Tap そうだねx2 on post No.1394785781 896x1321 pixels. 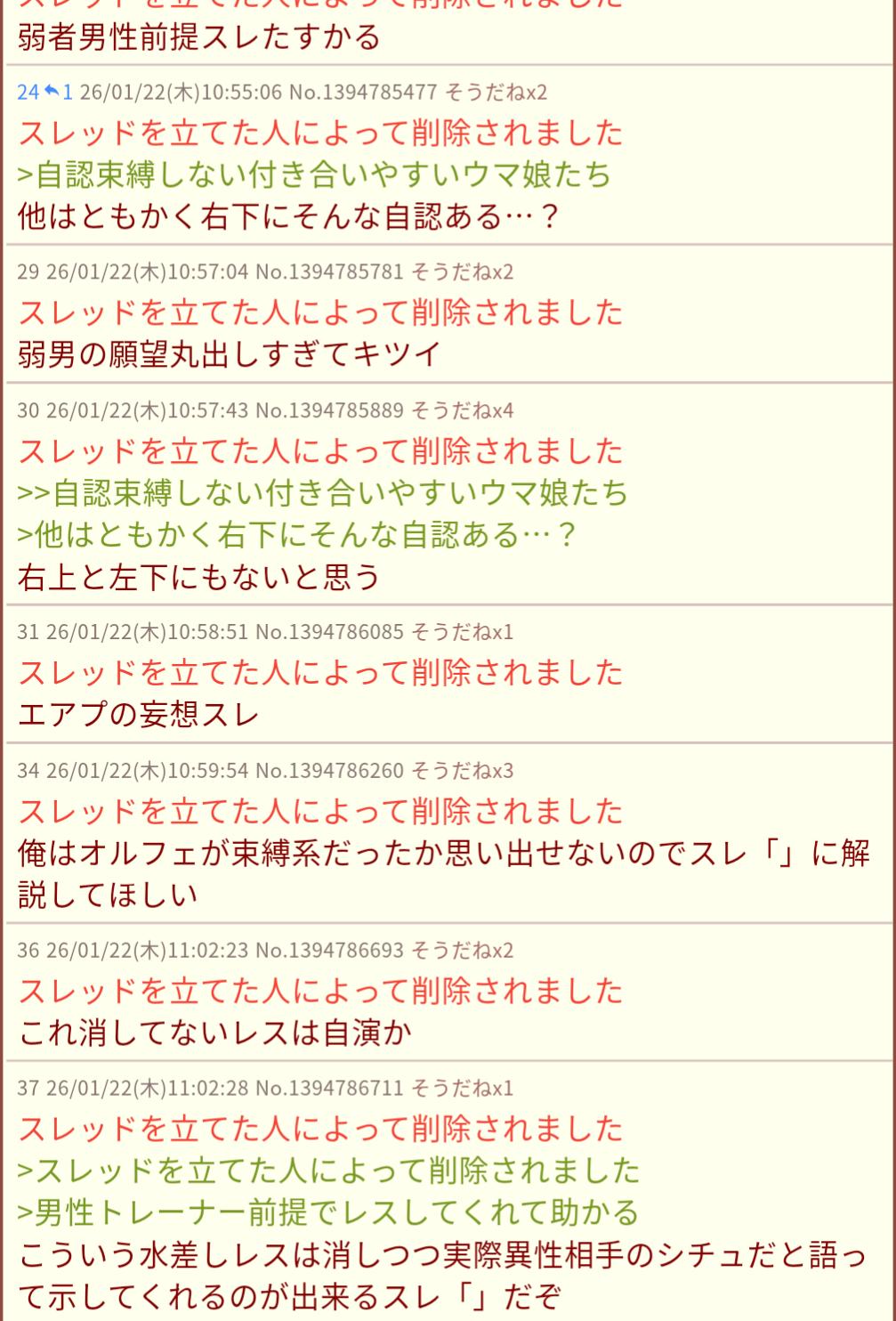pos(462,271)
